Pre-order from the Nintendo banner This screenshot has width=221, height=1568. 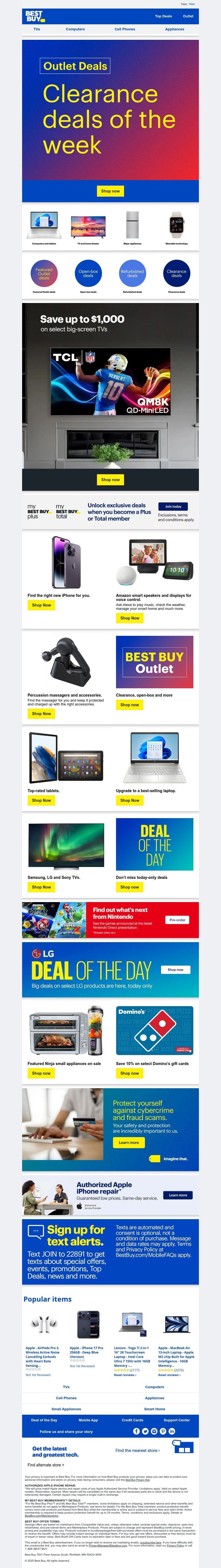[x=177, y=920]
